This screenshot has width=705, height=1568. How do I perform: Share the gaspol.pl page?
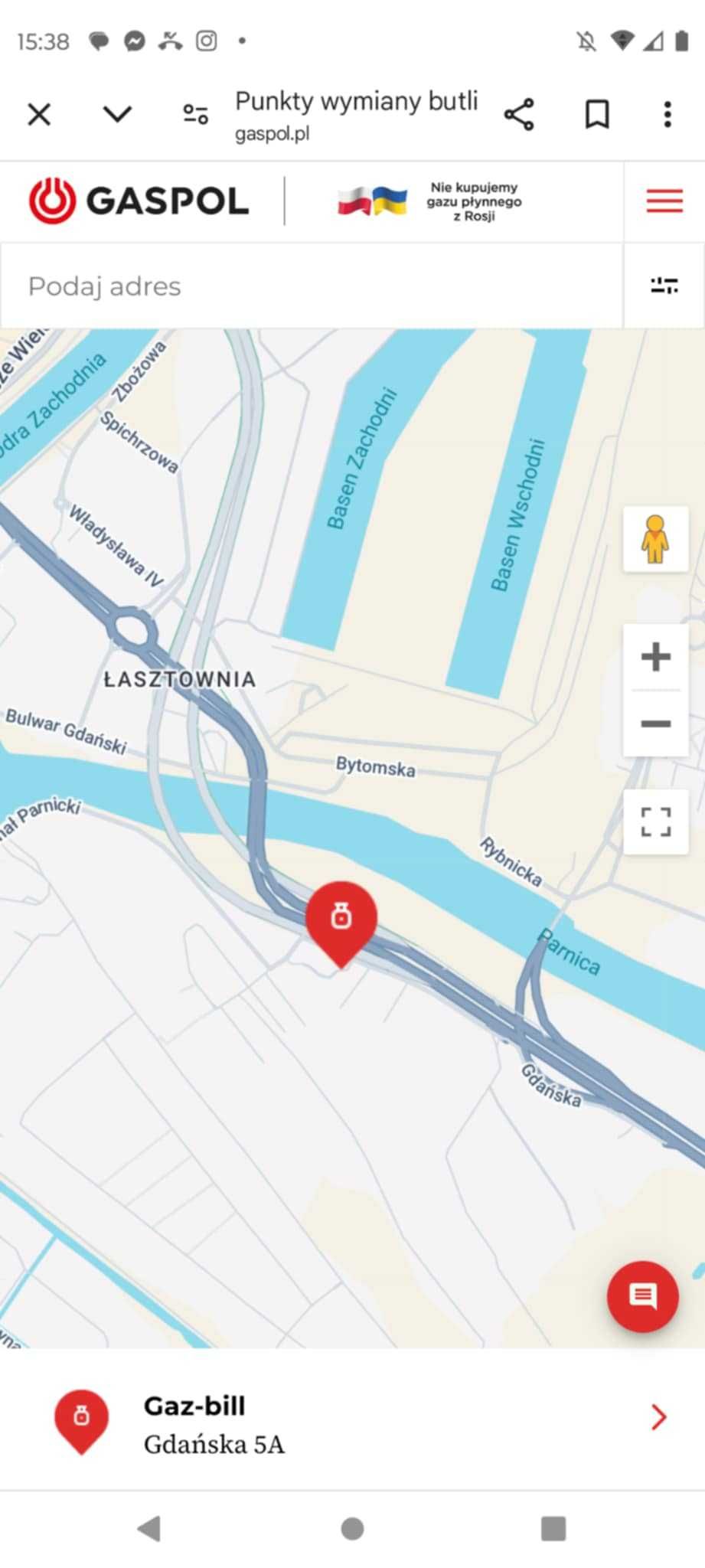point(519,115)
